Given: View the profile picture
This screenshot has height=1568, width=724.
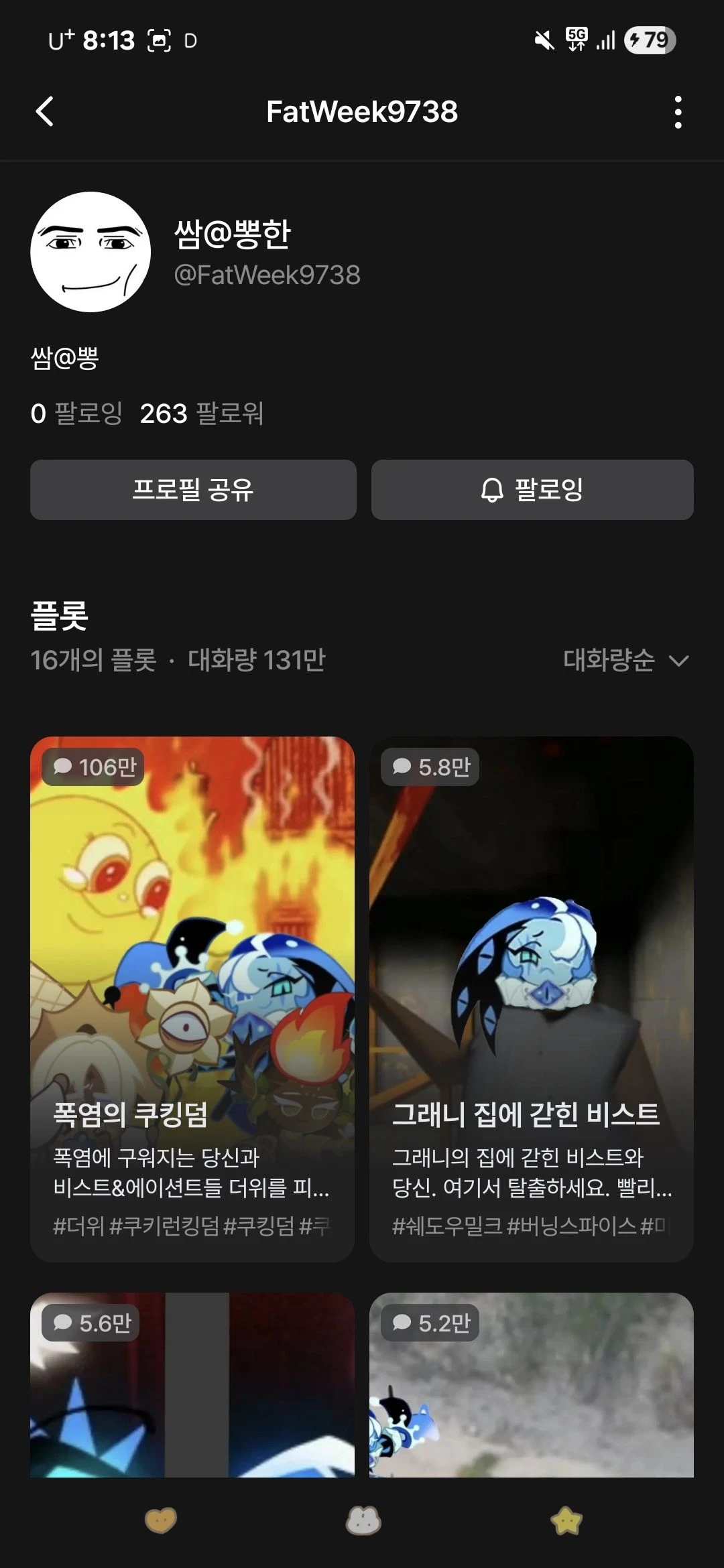Looking at the screenshot, I should pyautogui.click(x=90, y=252).
